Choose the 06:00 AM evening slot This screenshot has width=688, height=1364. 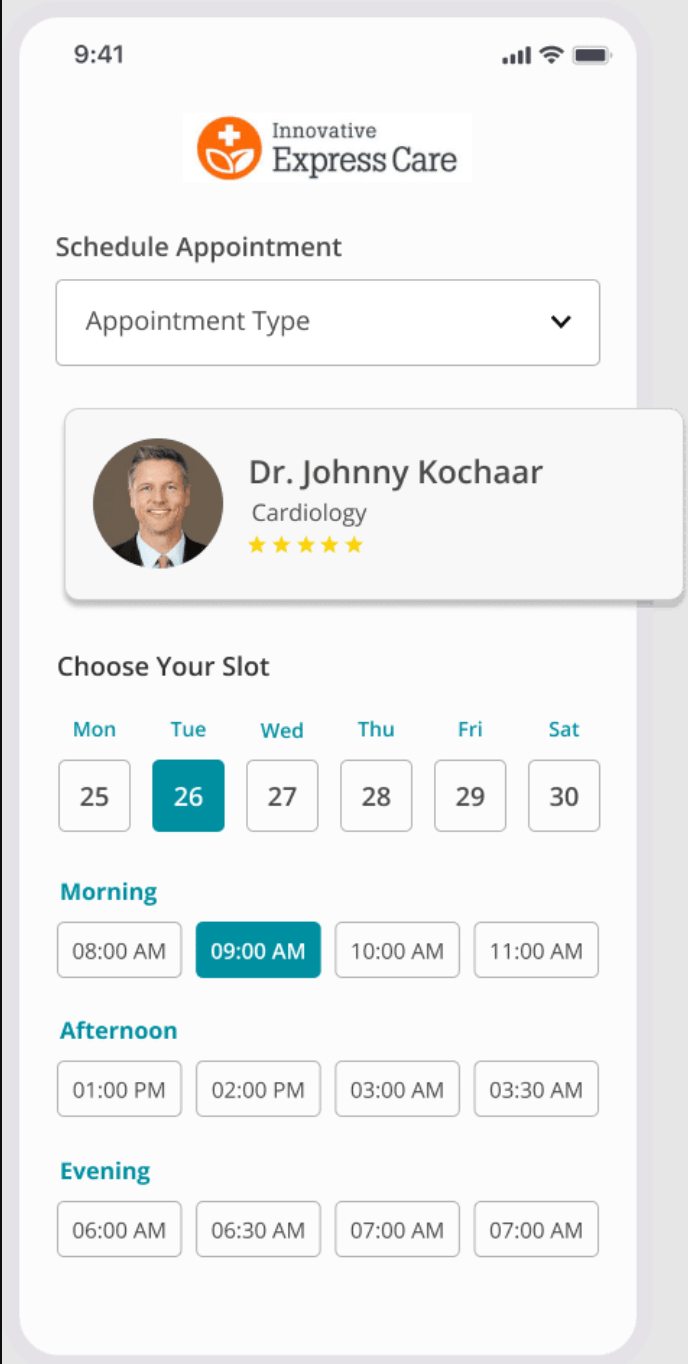(119, 1229)
